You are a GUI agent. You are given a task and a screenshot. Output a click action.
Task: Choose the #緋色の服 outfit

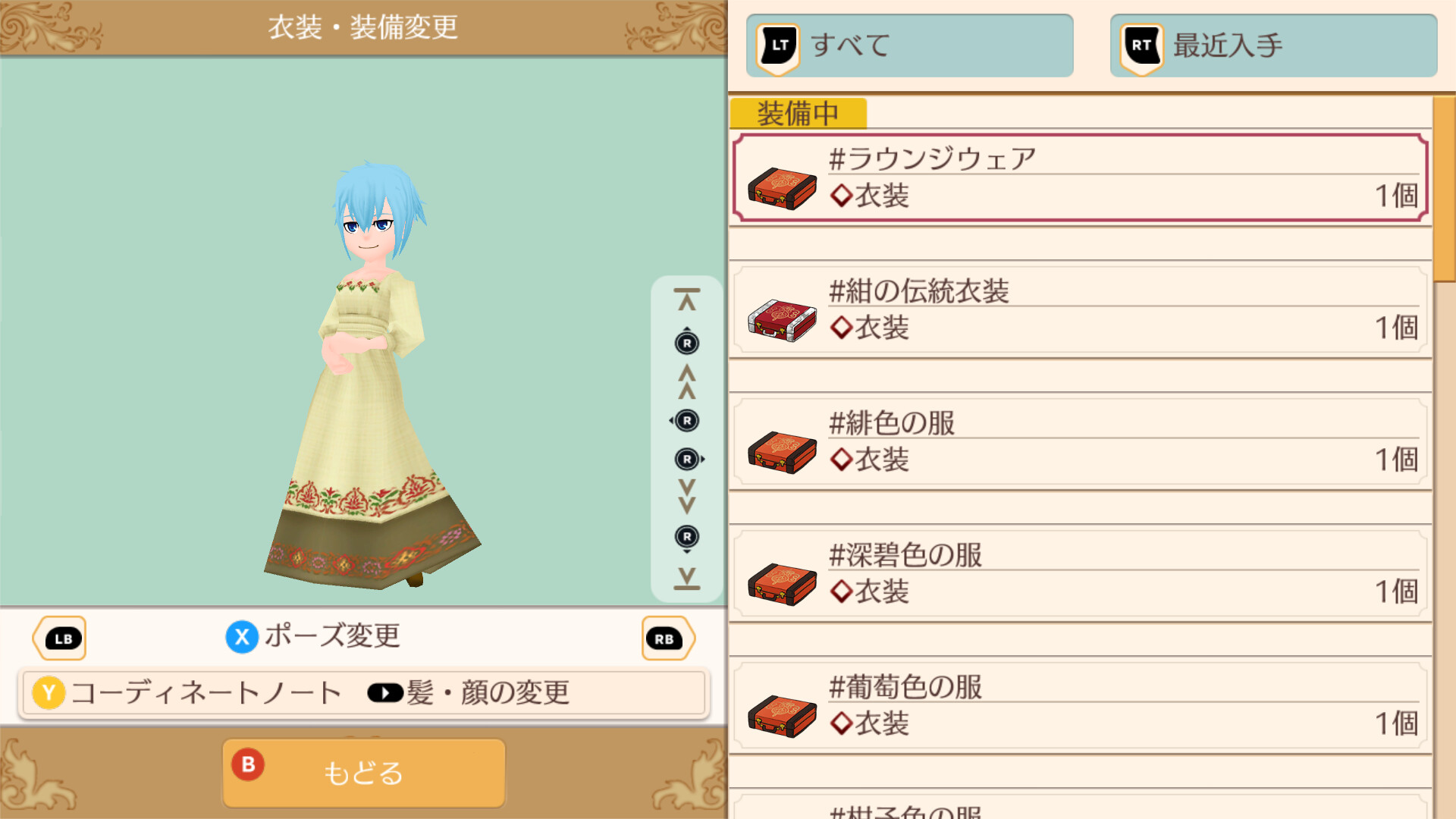[1081, 442]
